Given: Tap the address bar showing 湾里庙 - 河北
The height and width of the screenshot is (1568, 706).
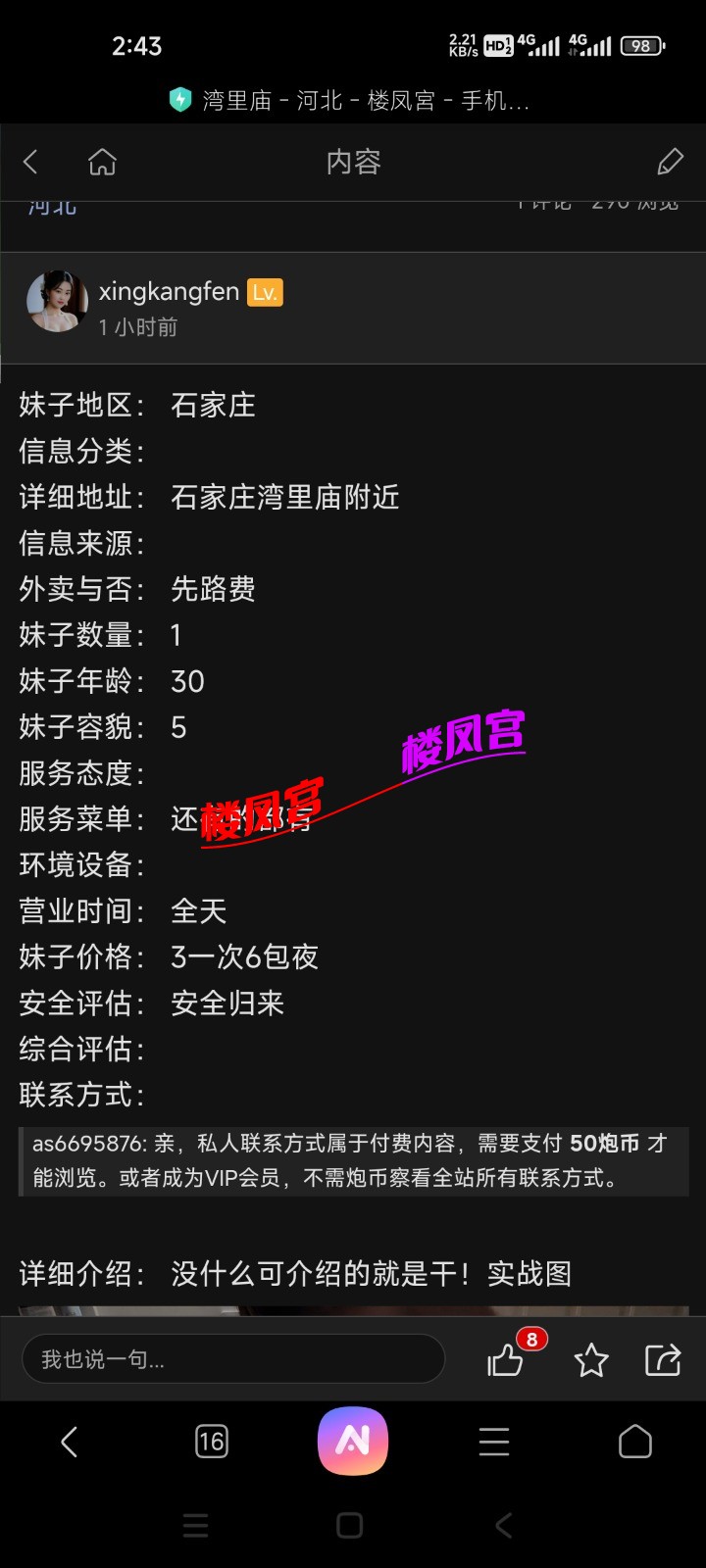Looking at the screenshot, I should [x=365, y=100].
